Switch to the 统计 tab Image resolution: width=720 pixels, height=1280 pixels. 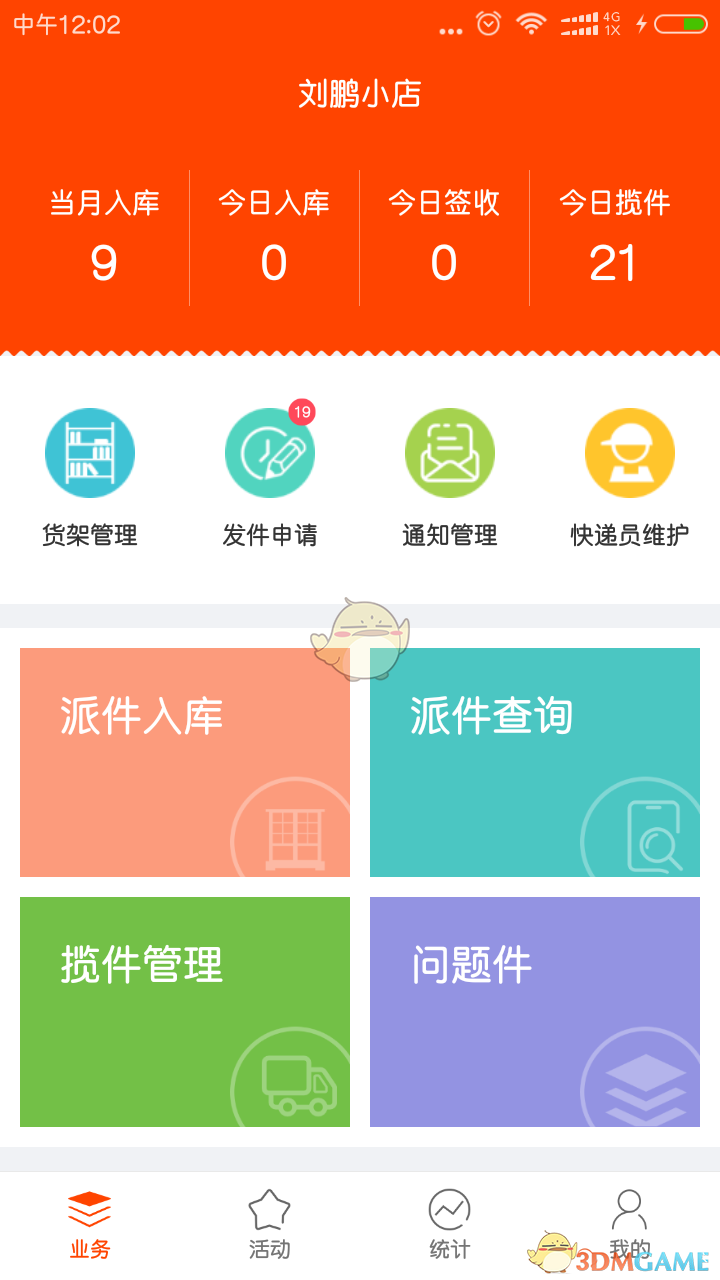(x=450, y=1225)
